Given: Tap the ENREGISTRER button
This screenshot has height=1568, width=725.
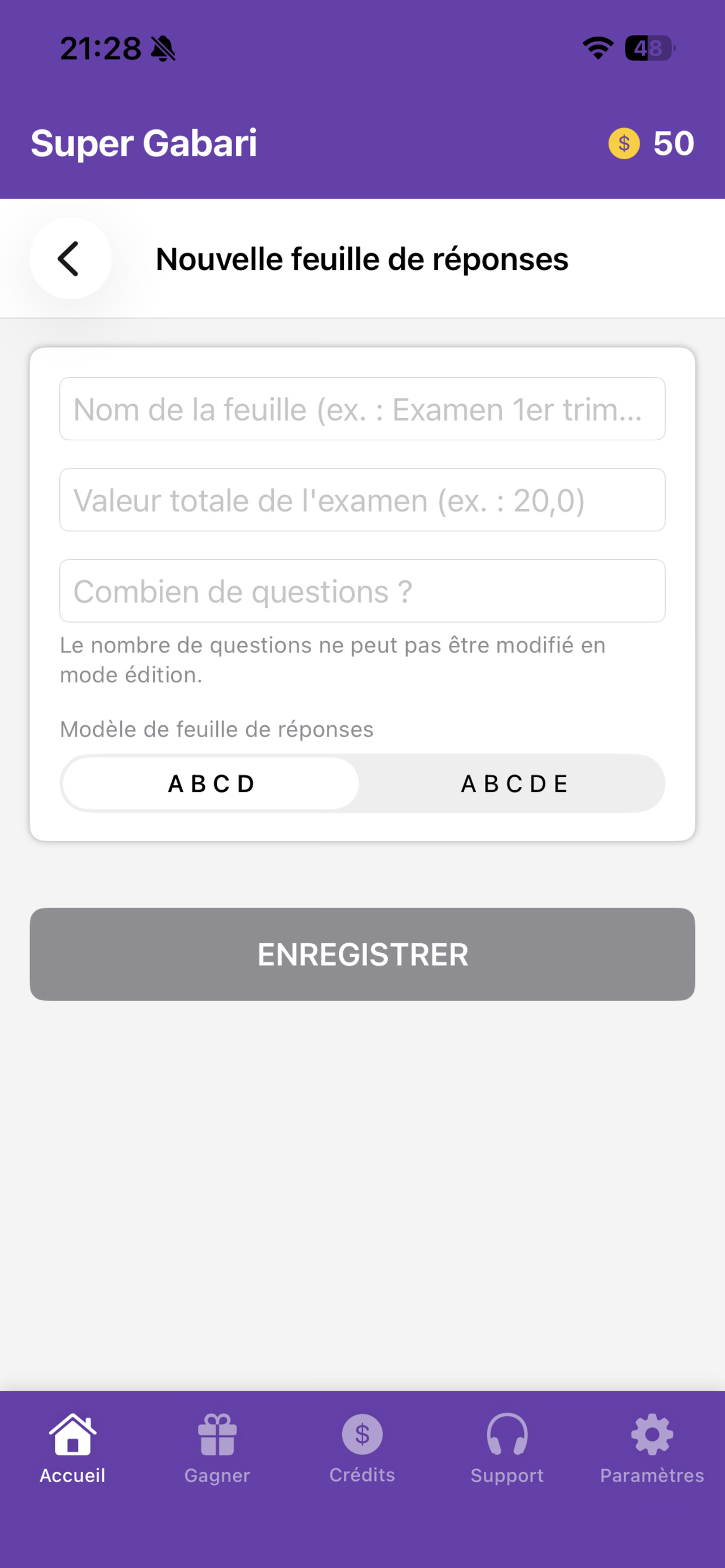Looking at the screenshot, I should pos(362,954).
